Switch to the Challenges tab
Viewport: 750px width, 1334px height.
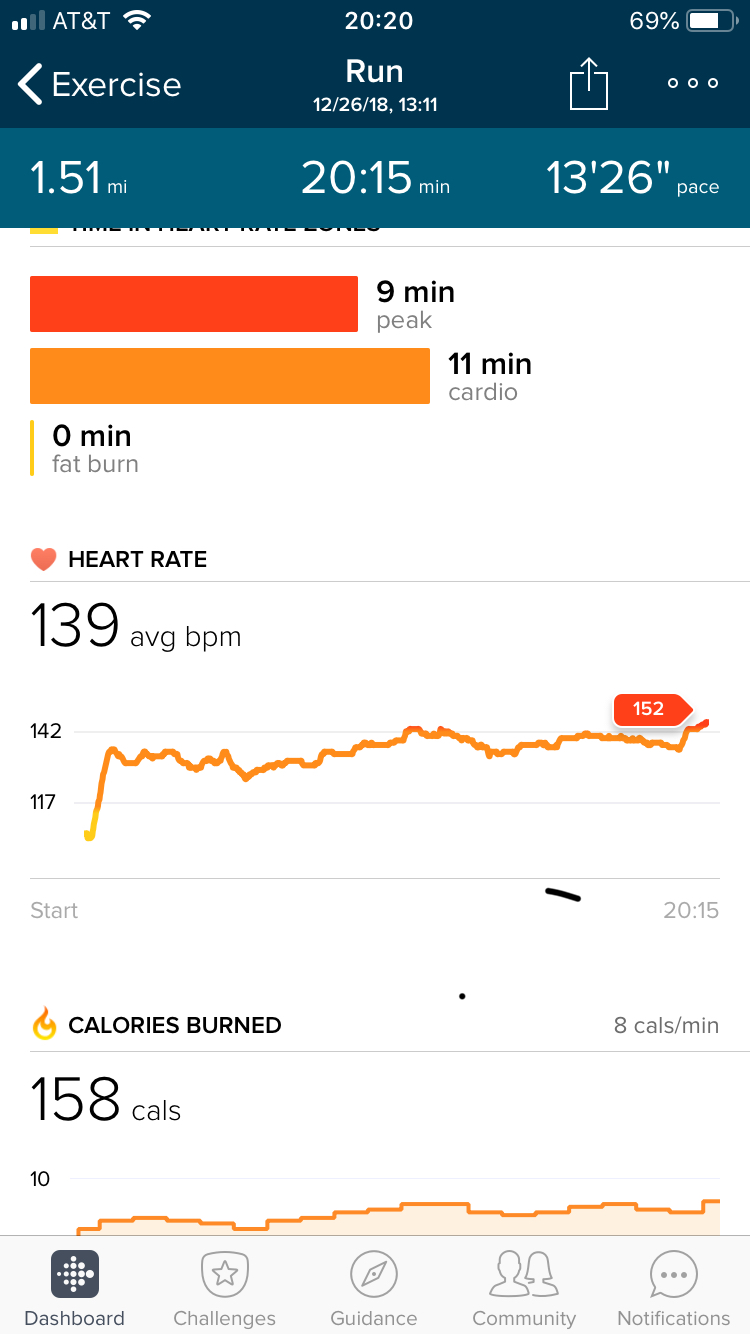(x=224, y=1288)
